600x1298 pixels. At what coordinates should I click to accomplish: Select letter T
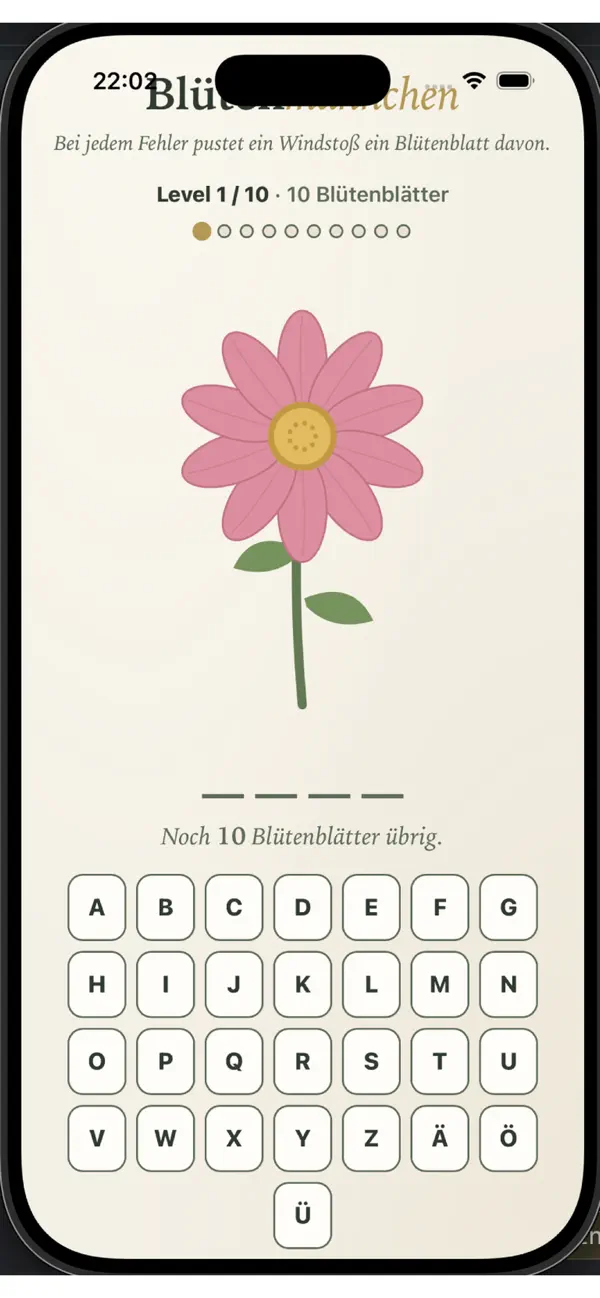pyautogui.click(x=440, y=1061)
